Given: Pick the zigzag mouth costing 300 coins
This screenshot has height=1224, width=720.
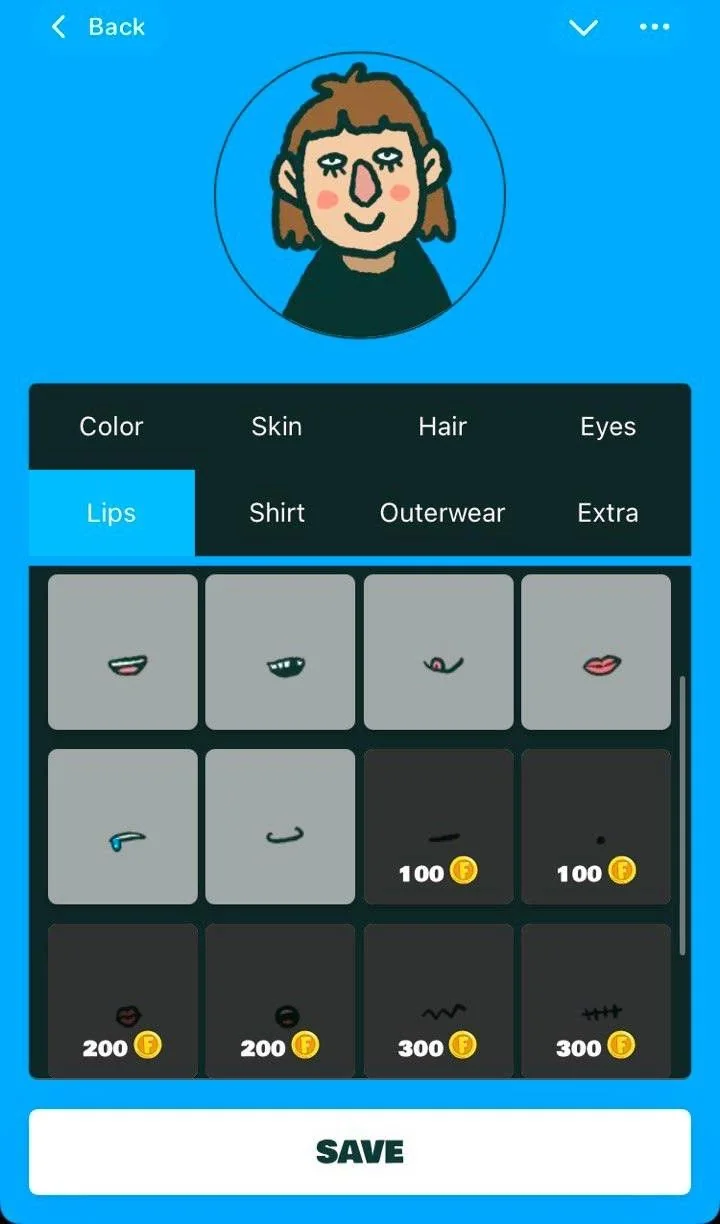Looking at the screenshot, I should click(438, 1001).
